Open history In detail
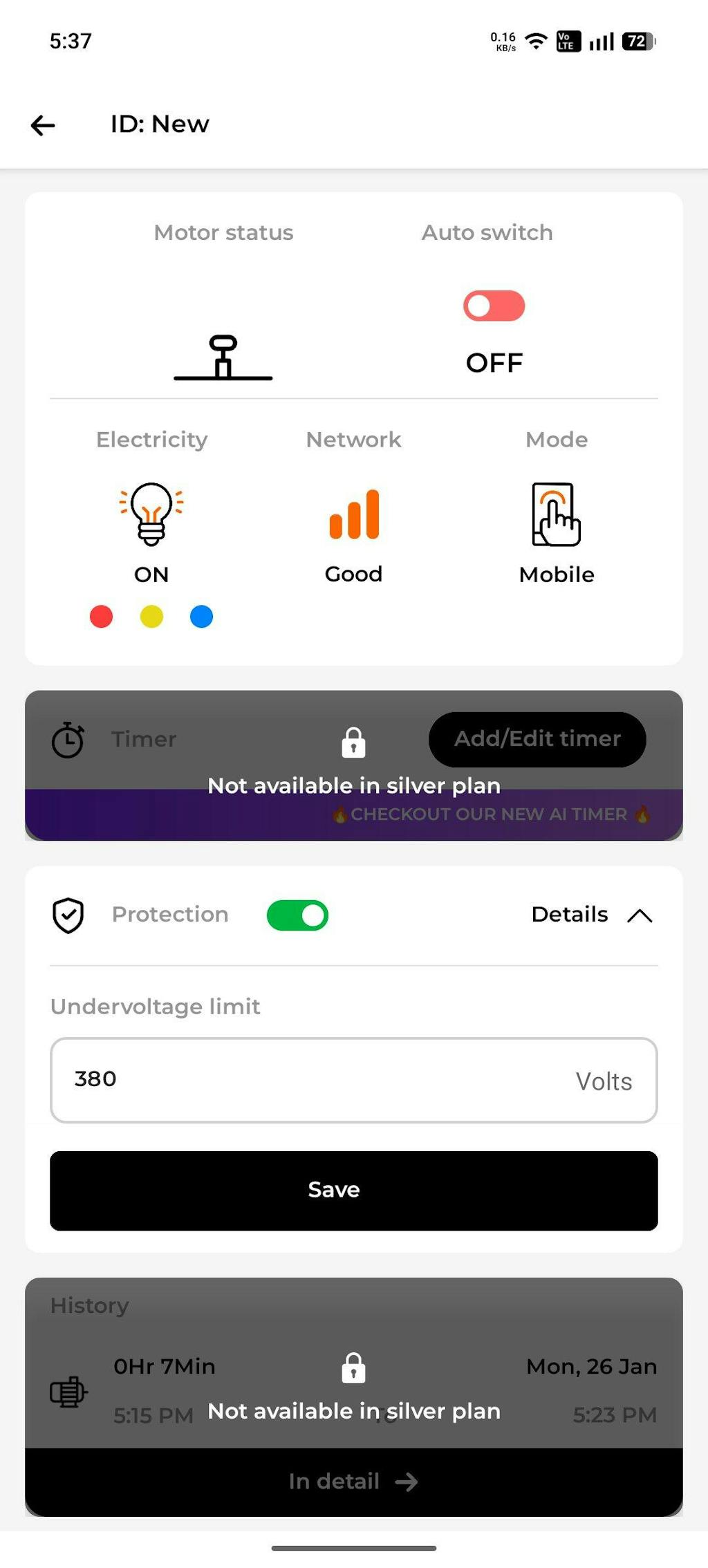 353,1481
